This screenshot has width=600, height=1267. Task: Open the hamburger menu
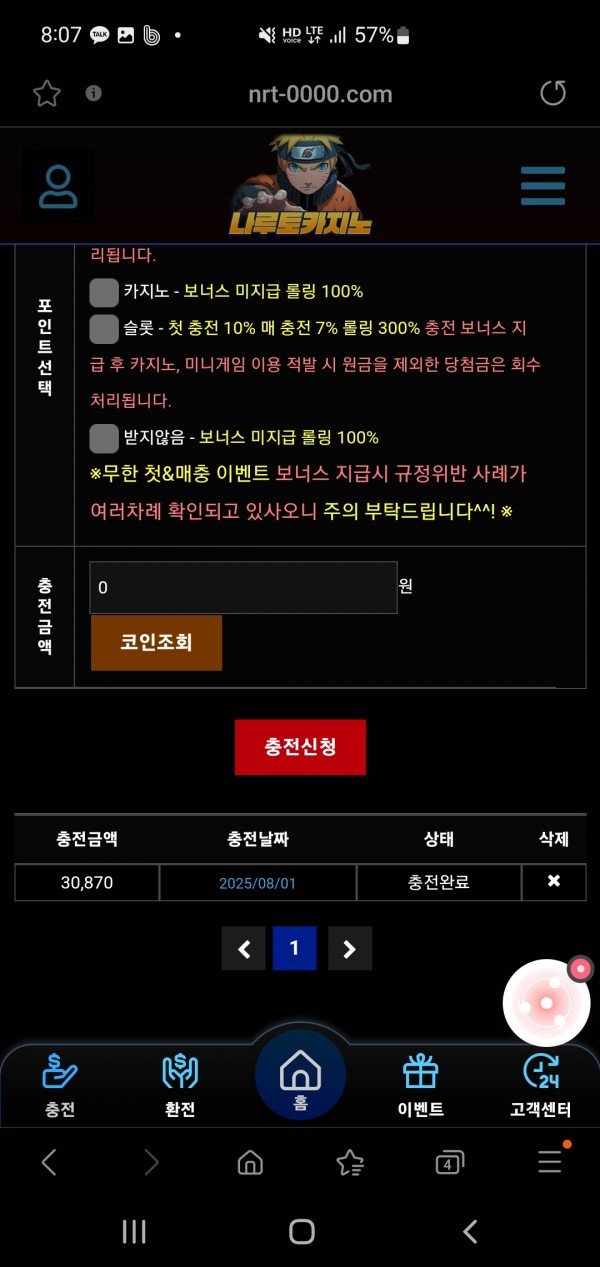click(542, 186)
